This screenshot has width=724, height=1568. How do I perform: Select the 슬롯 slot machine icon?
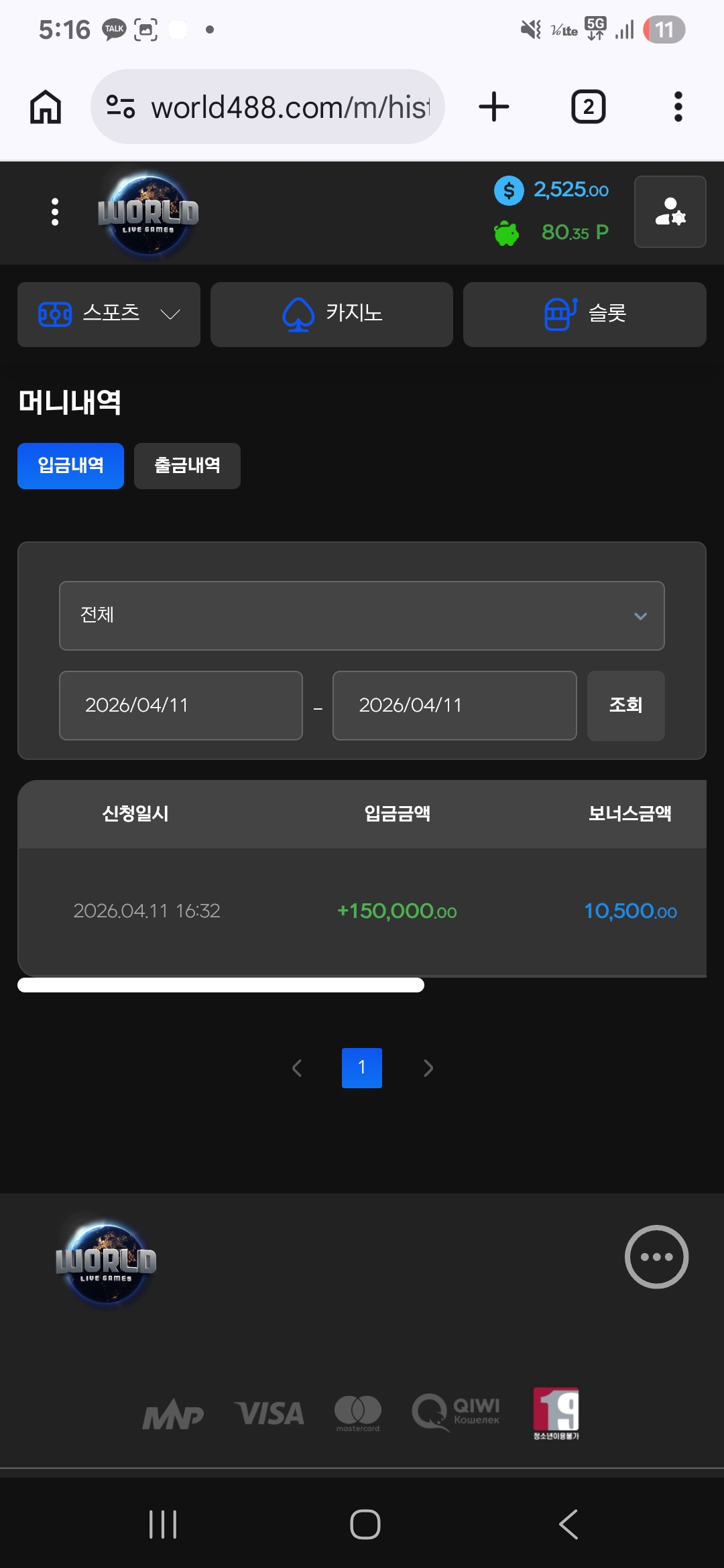click(x=560, y=312)
